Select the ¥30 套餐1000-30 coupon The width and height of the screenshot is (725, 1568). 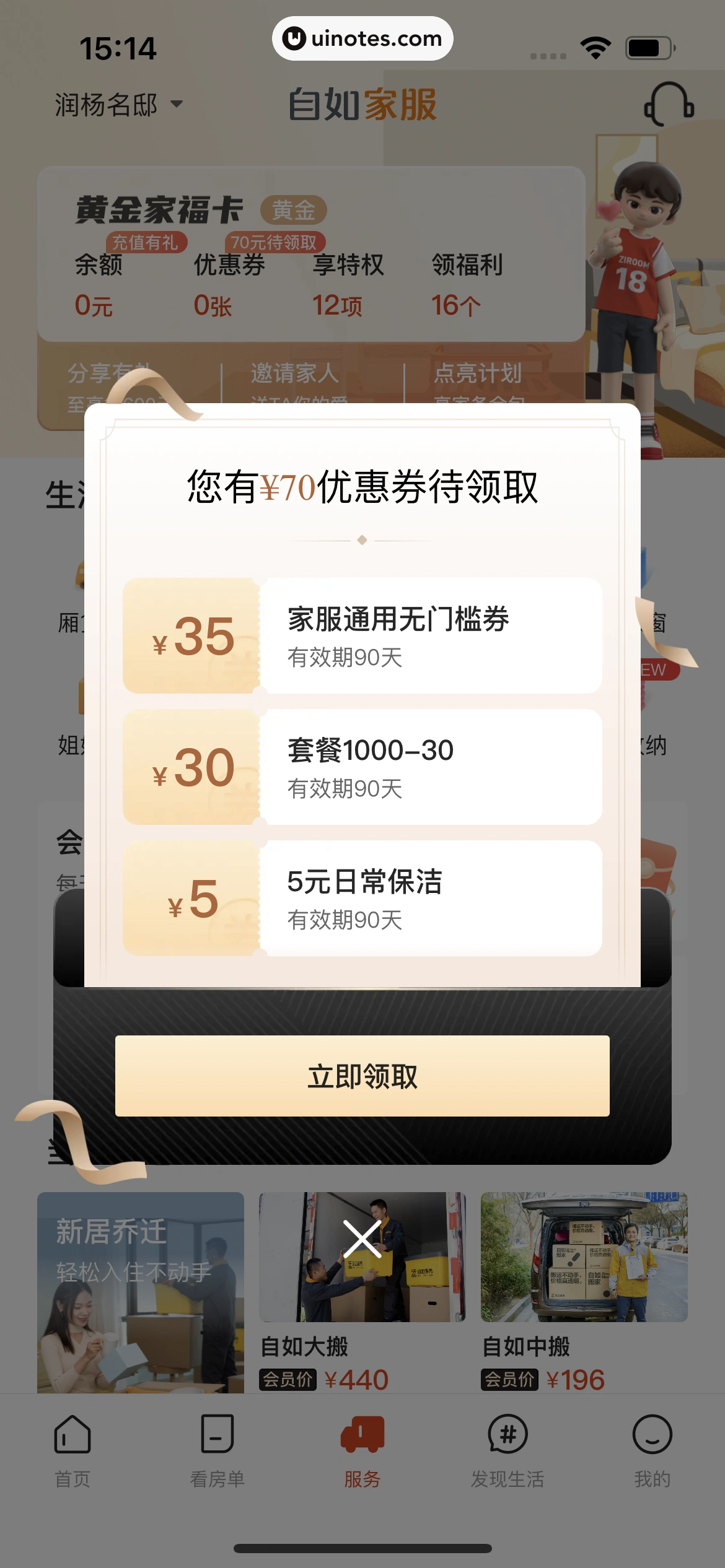(362, 767)
